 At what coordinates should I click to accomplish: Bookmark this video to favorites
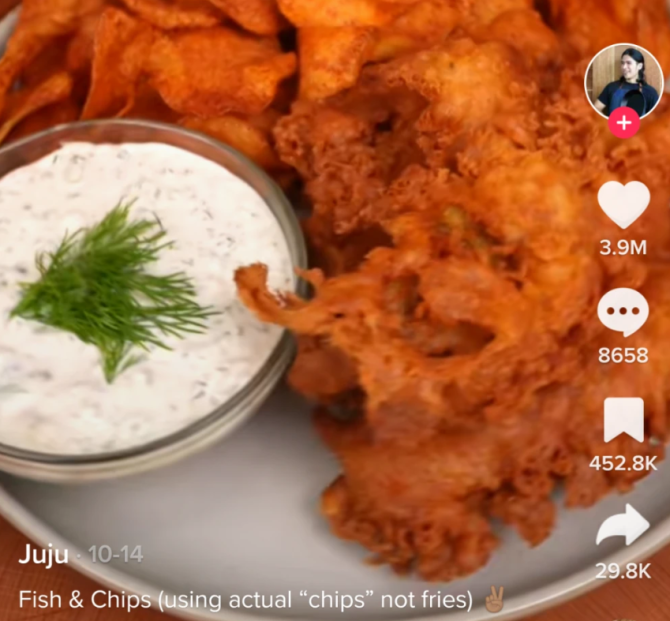pyautogui.click(x=623, y=420)
